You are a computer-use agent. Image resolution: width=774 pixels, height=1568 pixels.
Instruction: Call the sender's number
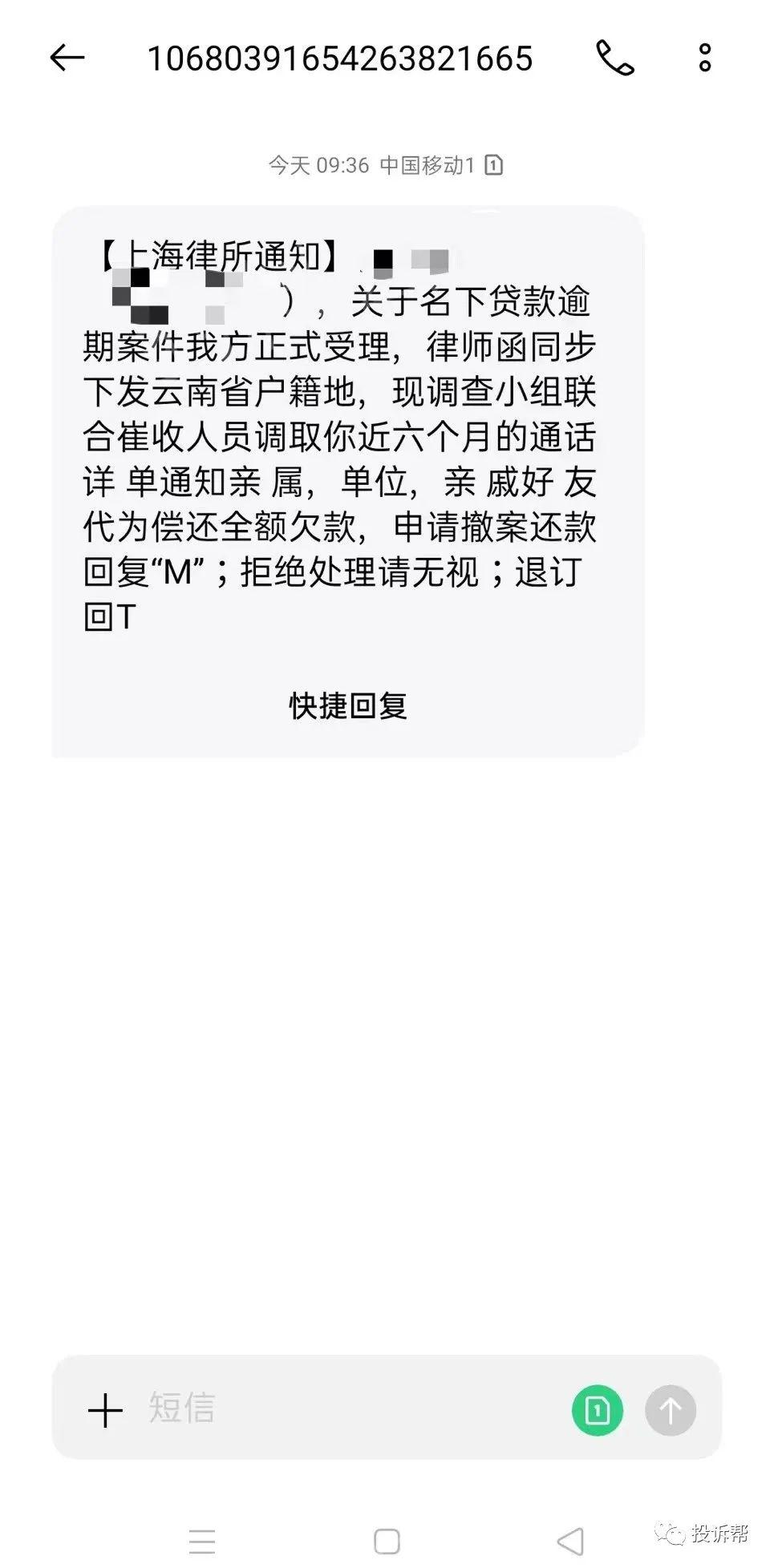point(615,58)
